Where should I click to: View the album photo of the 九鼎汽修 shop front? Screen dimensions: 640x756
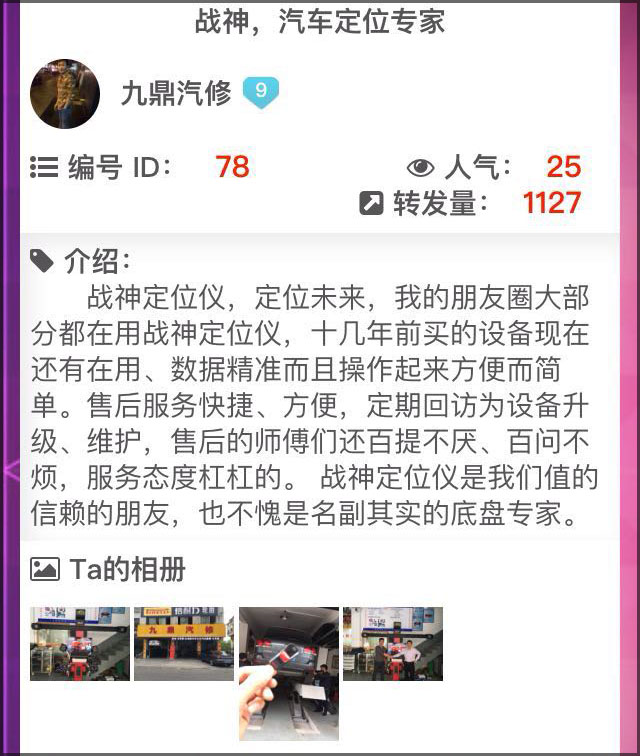(x=184, y=643)
